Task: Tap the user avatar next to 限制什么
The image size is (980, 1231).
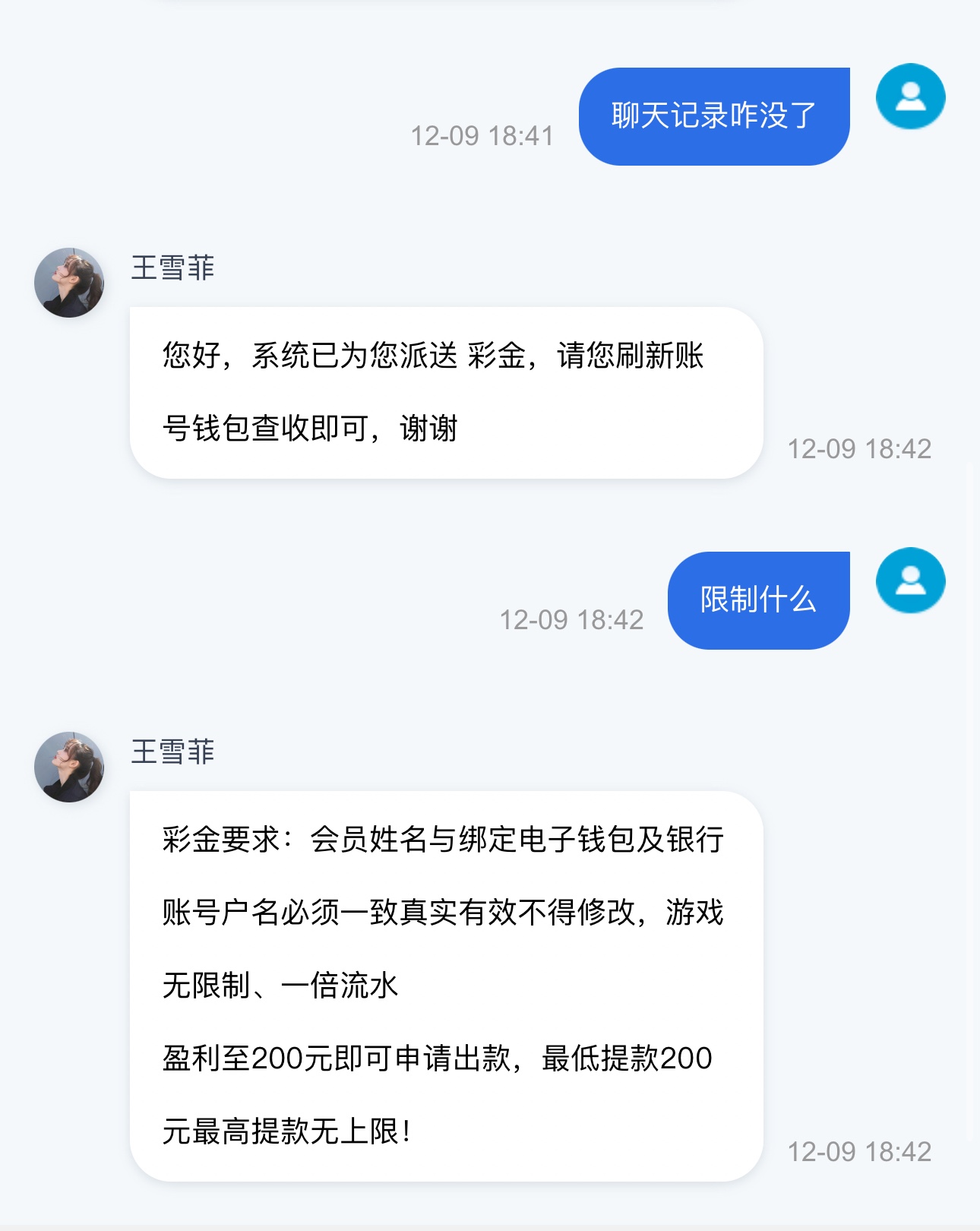Action: coord(910,581)
